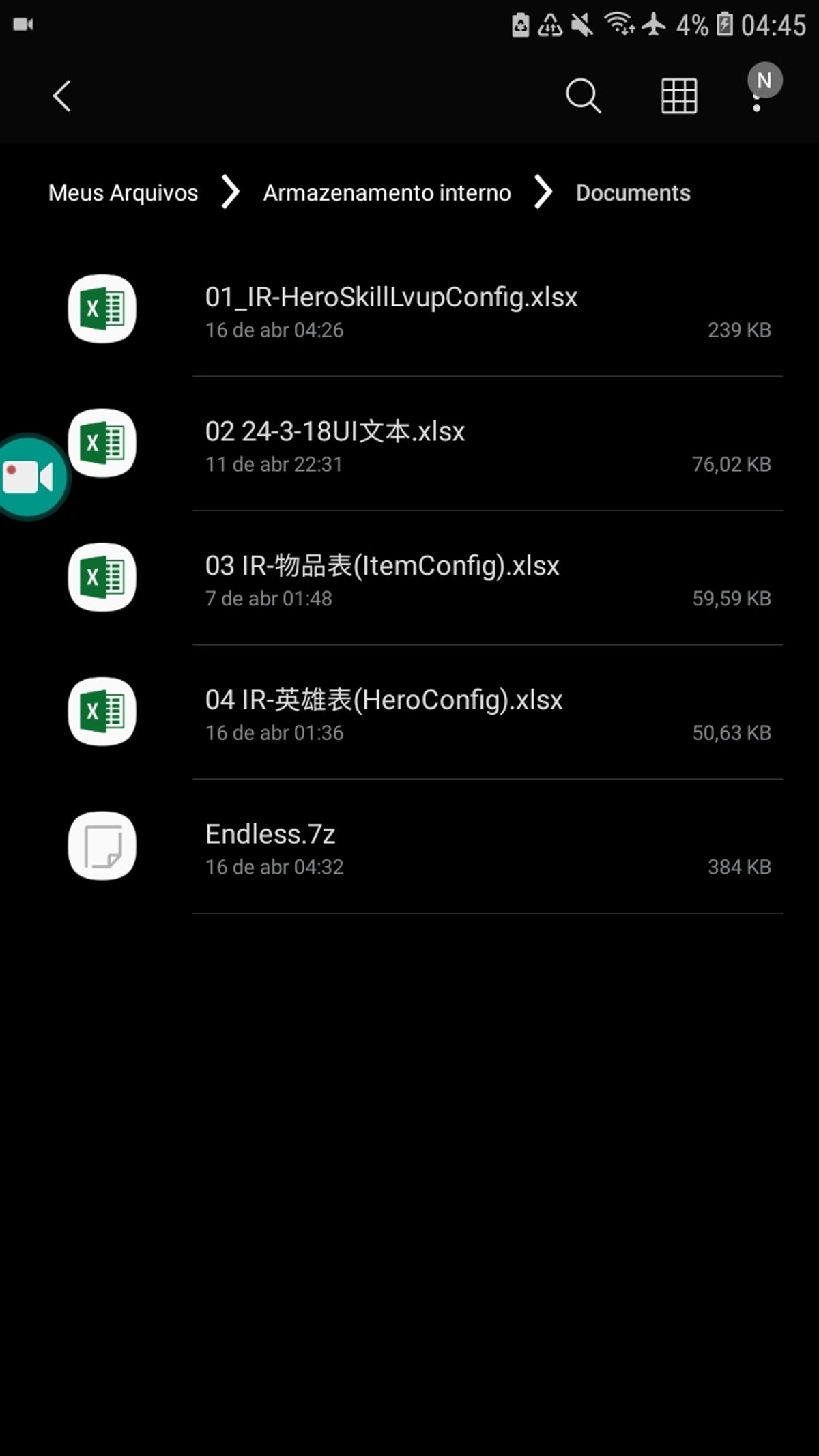The height and width of the screenshot is (1456, 819).
Task: Open the file search
Action: click(583, 96)
